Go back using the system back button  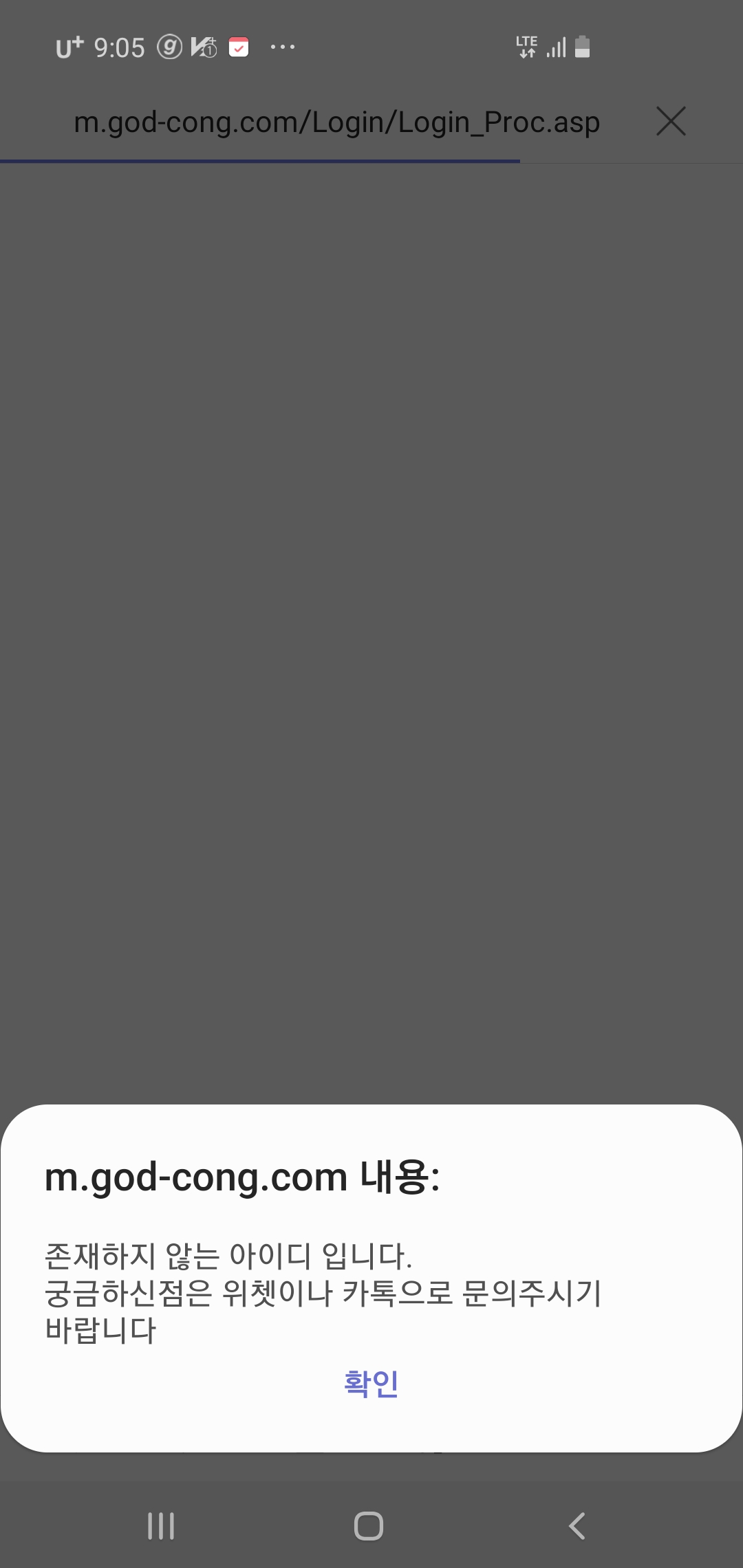click(x=577, y=1525)
